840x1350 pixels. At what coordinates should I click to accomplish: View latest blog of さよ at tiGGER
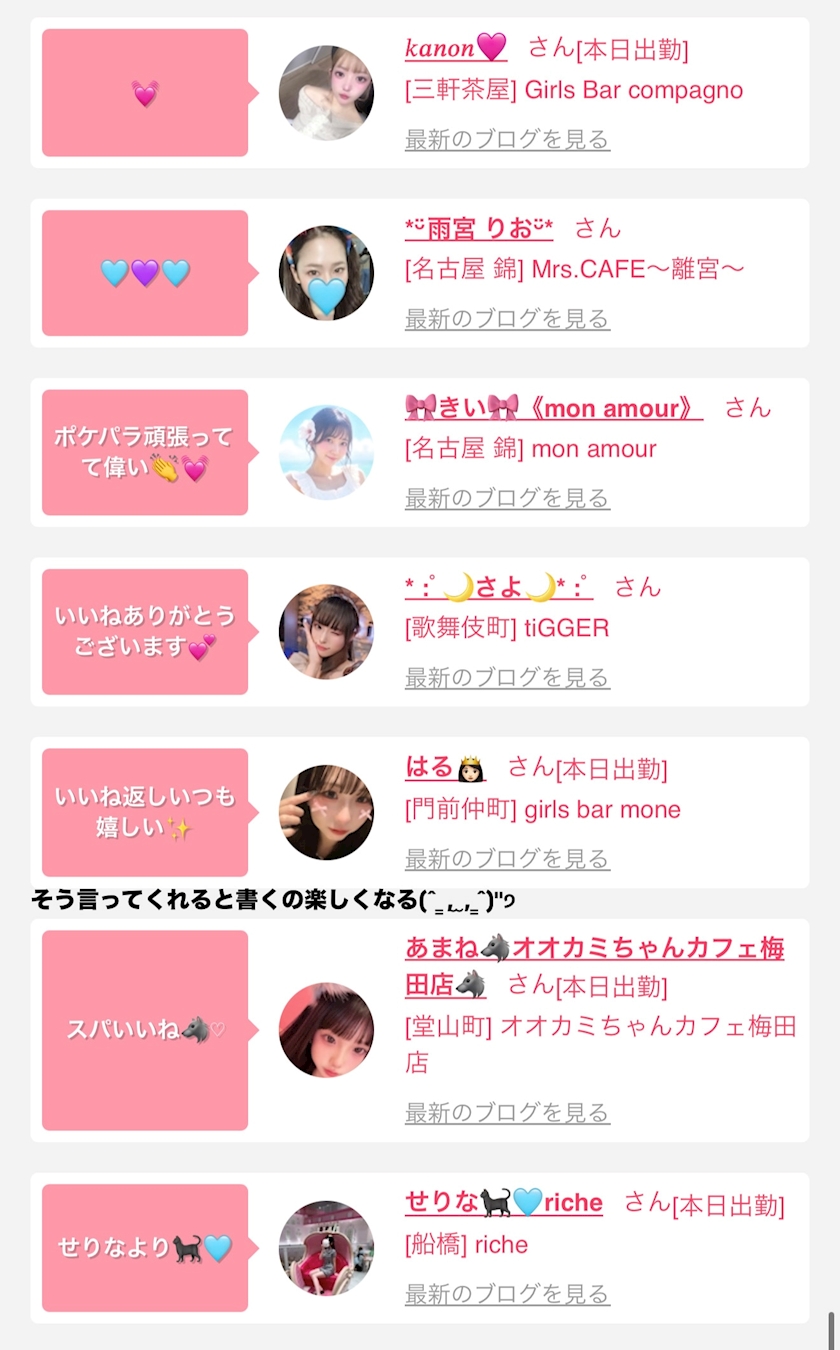click(x=507, y=678)
